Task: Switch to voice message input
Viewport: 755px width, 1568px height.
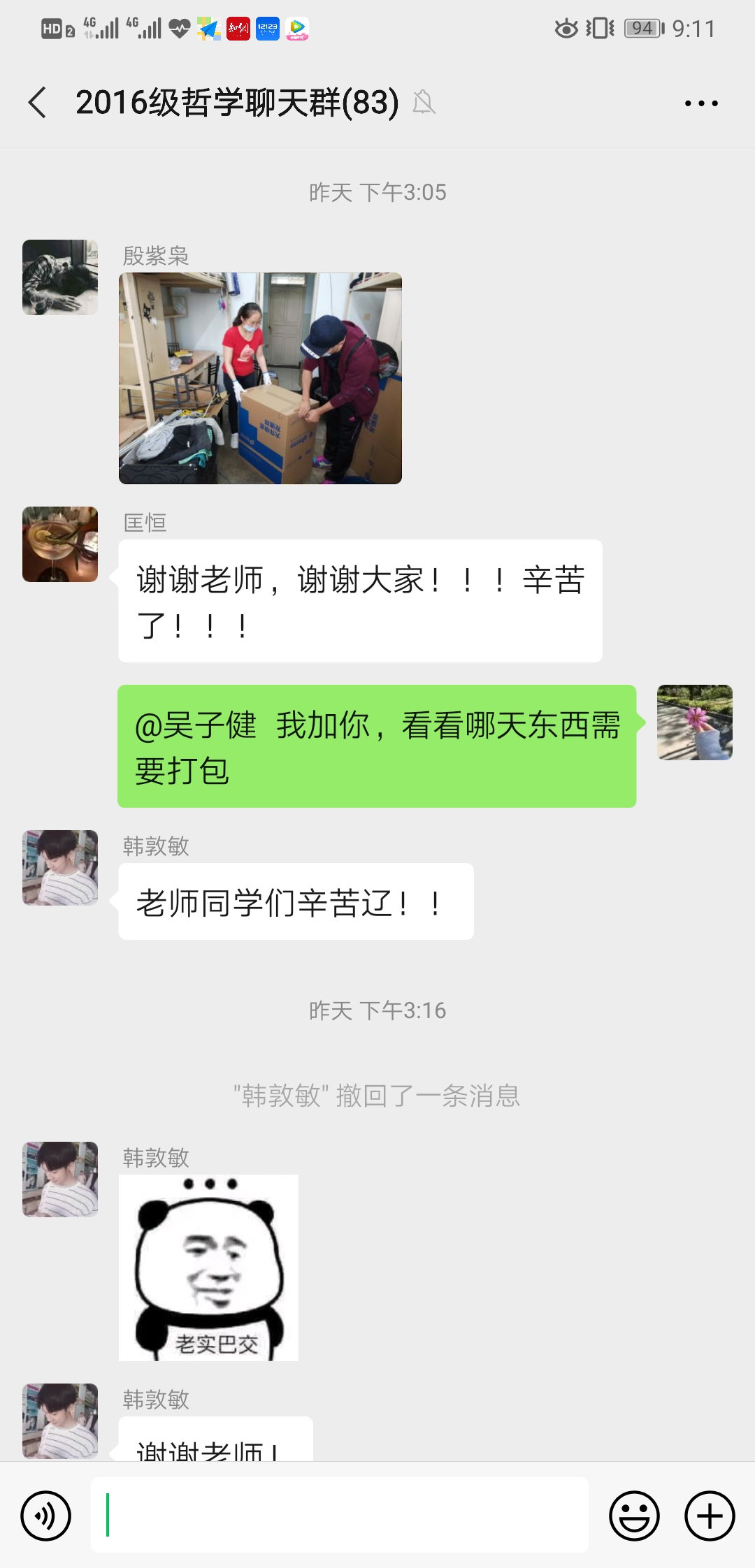Action: click(x=46, y=1516)
